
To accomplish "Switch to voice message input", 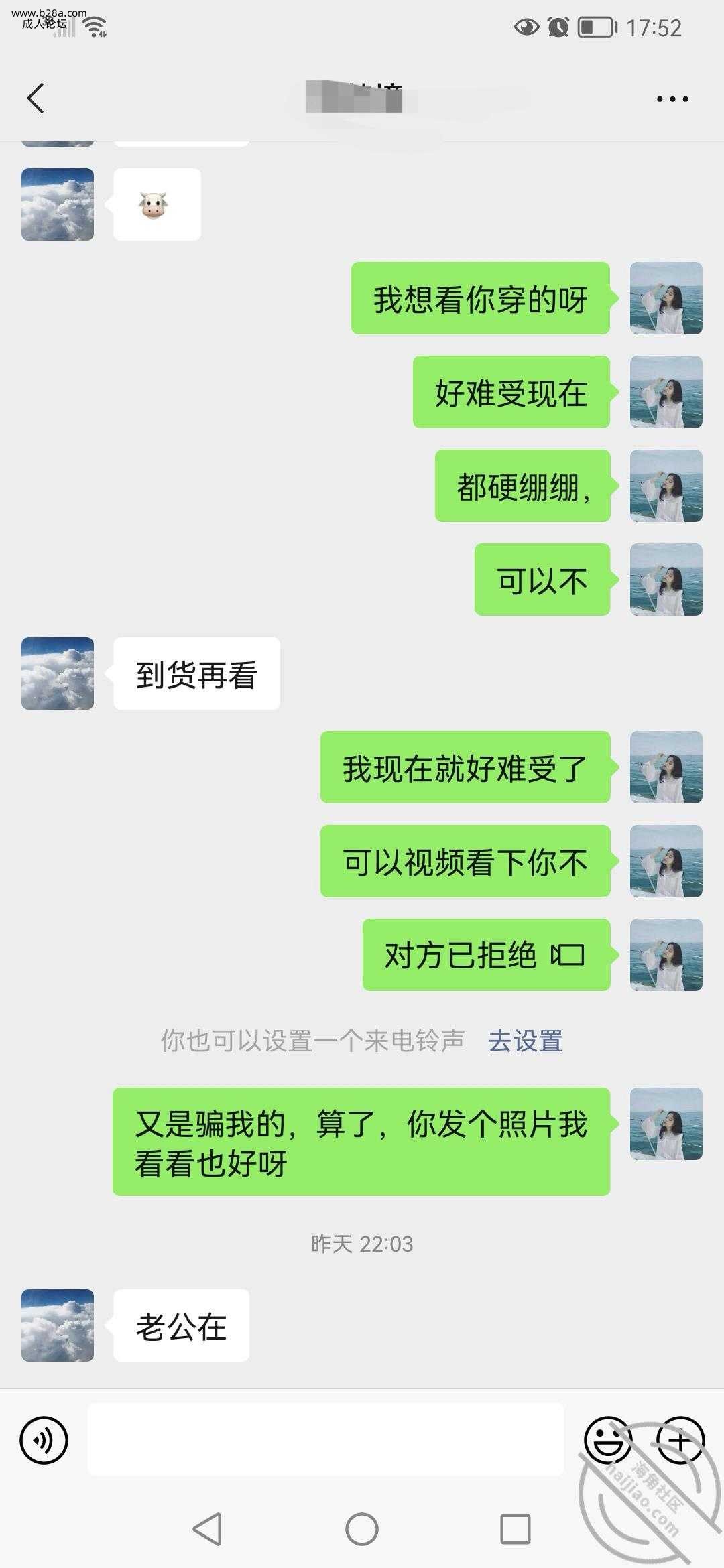I will 44,1439.
